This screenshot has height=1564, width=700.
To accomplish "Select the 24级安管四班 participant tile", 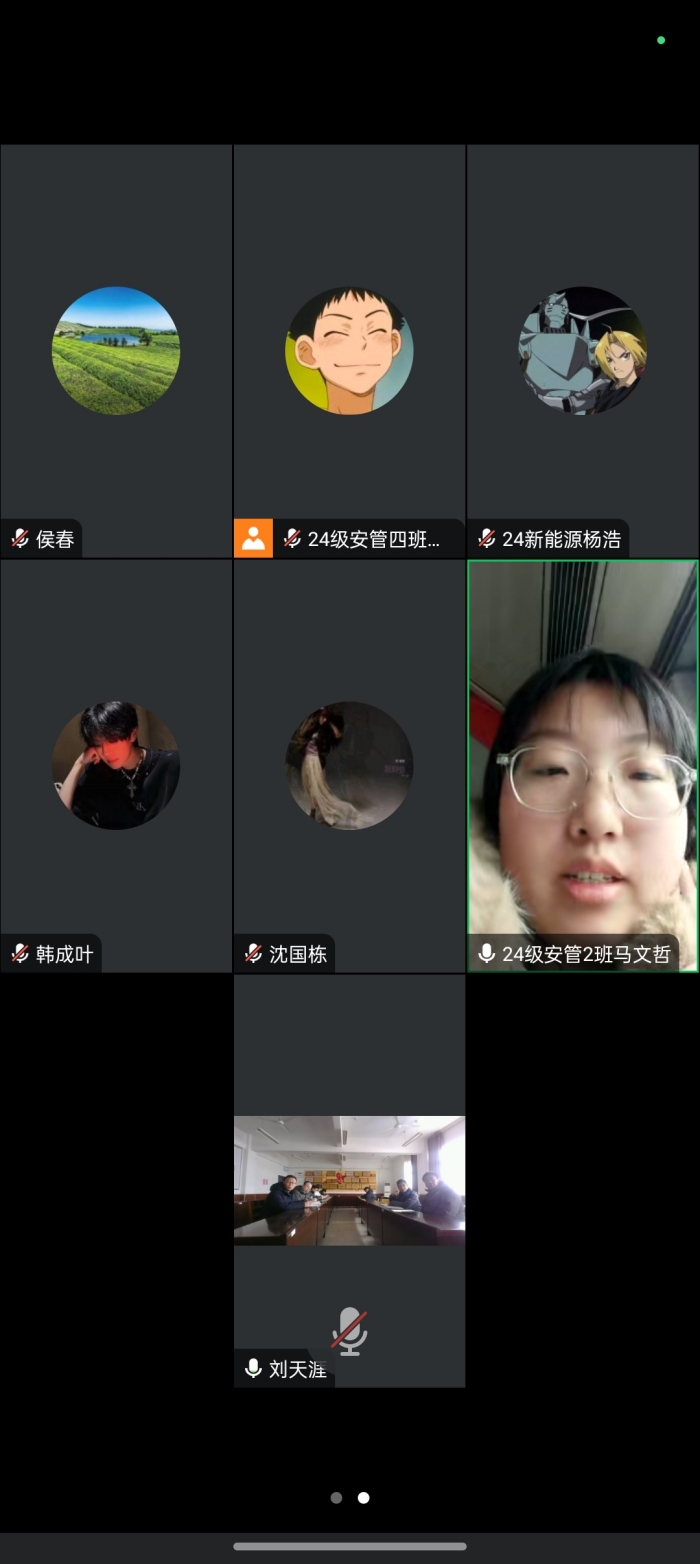I will click(349, 351).
